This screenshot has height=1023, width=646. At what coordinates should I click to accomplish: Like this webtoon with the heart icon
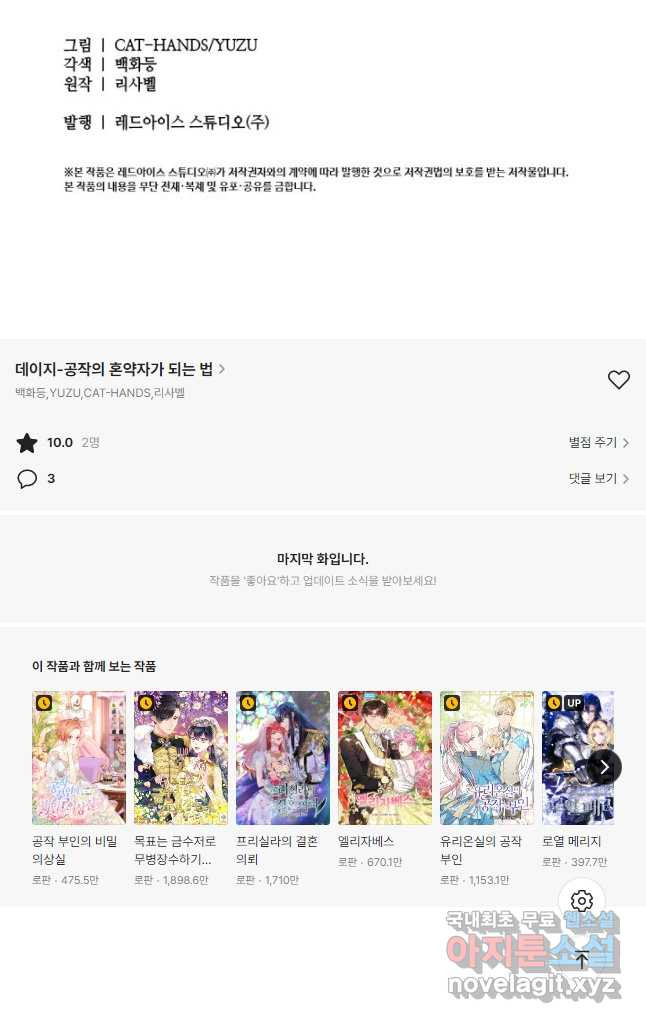point(619,380)
